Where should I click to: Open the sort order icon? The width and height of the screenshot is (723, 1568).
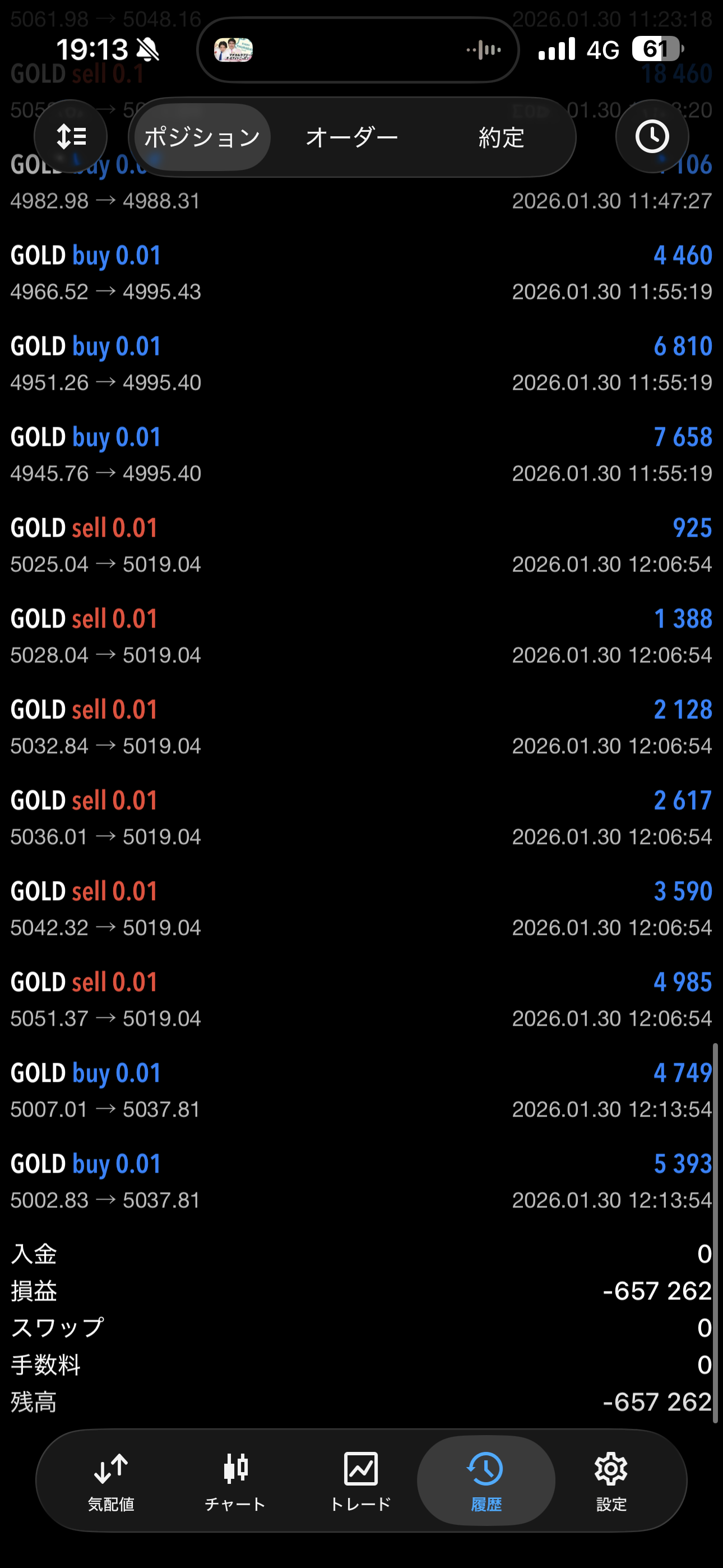coord(71,136)
